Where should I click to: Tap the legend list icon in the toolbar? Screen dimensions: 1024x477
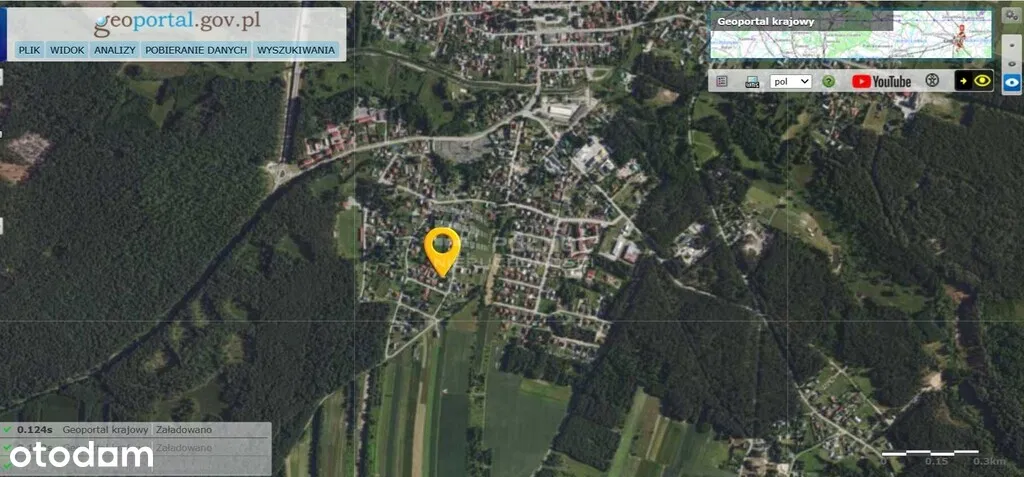723,81
